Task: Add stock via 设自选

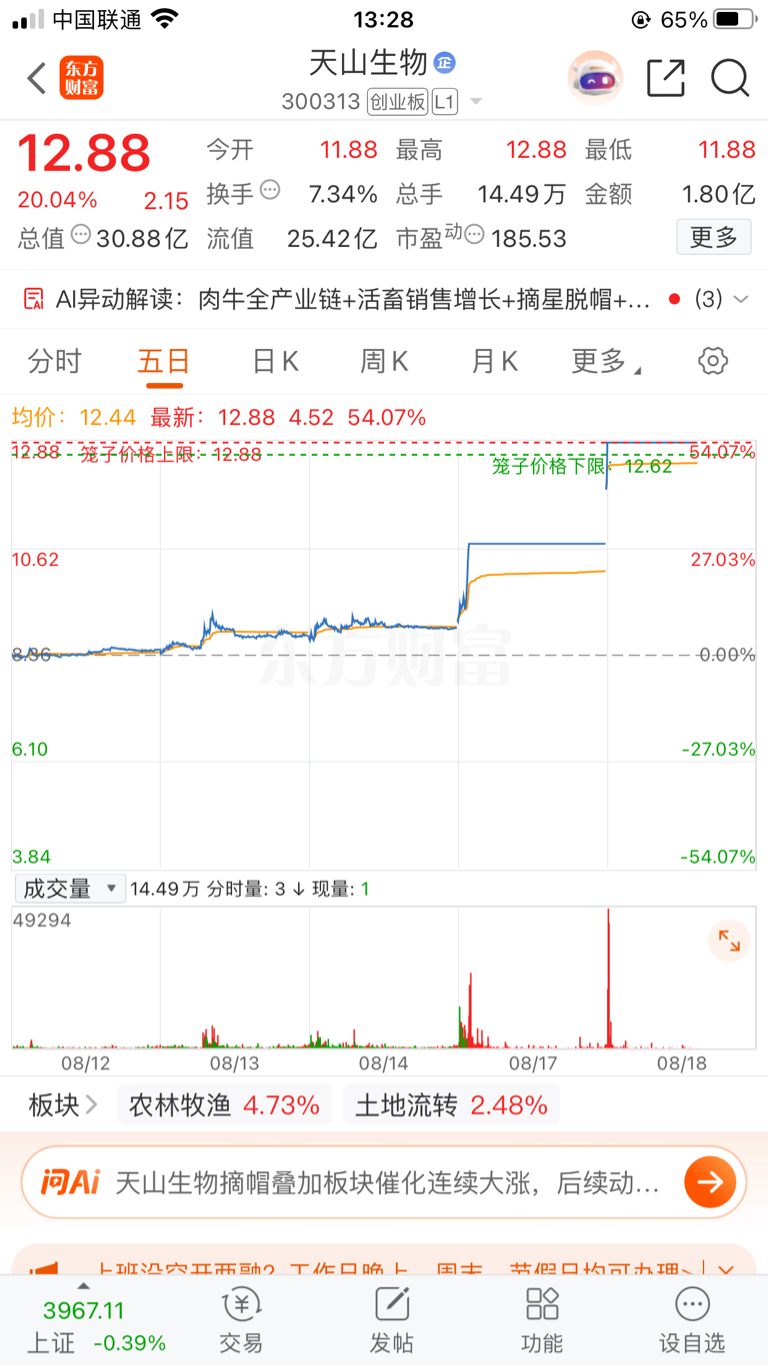Action: 692,1320
